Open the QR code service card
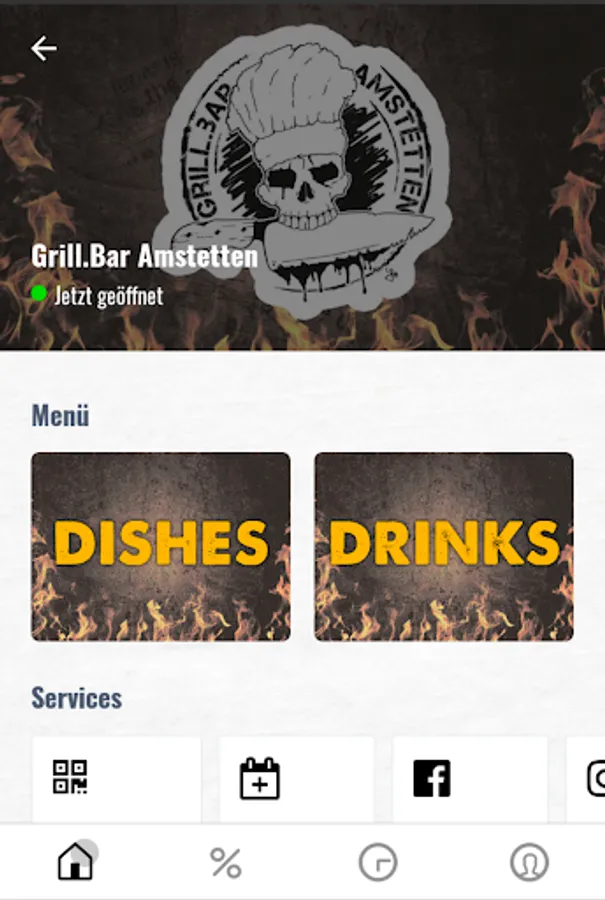The width and height of the screenshot is (605, 900). click(117, 780)
